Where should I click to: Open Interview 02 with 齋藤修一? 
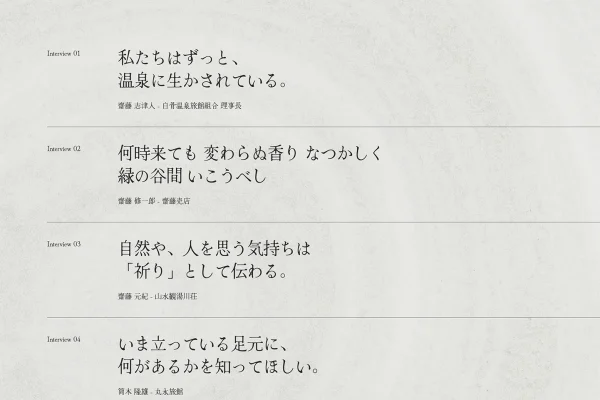point(250,165)
